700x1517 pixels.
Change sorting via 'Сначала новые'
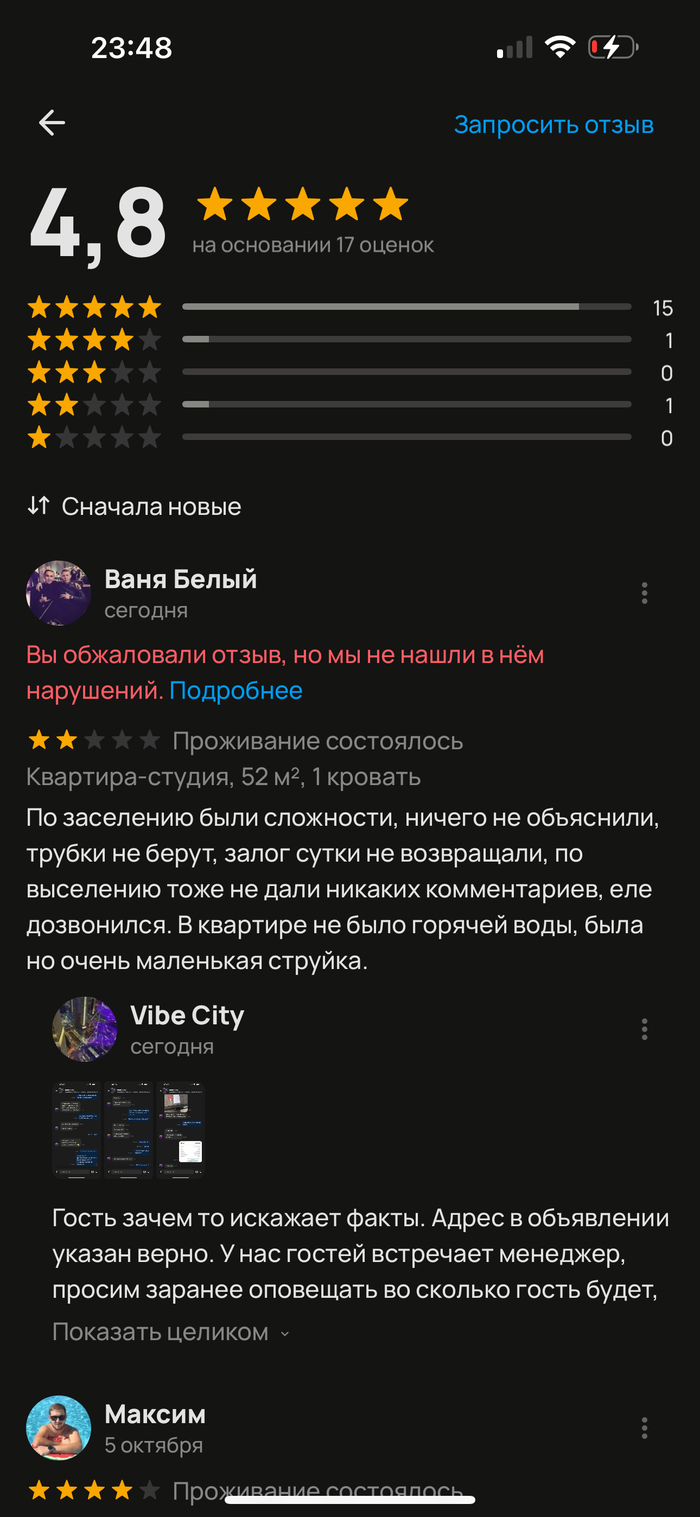point(135,507)
